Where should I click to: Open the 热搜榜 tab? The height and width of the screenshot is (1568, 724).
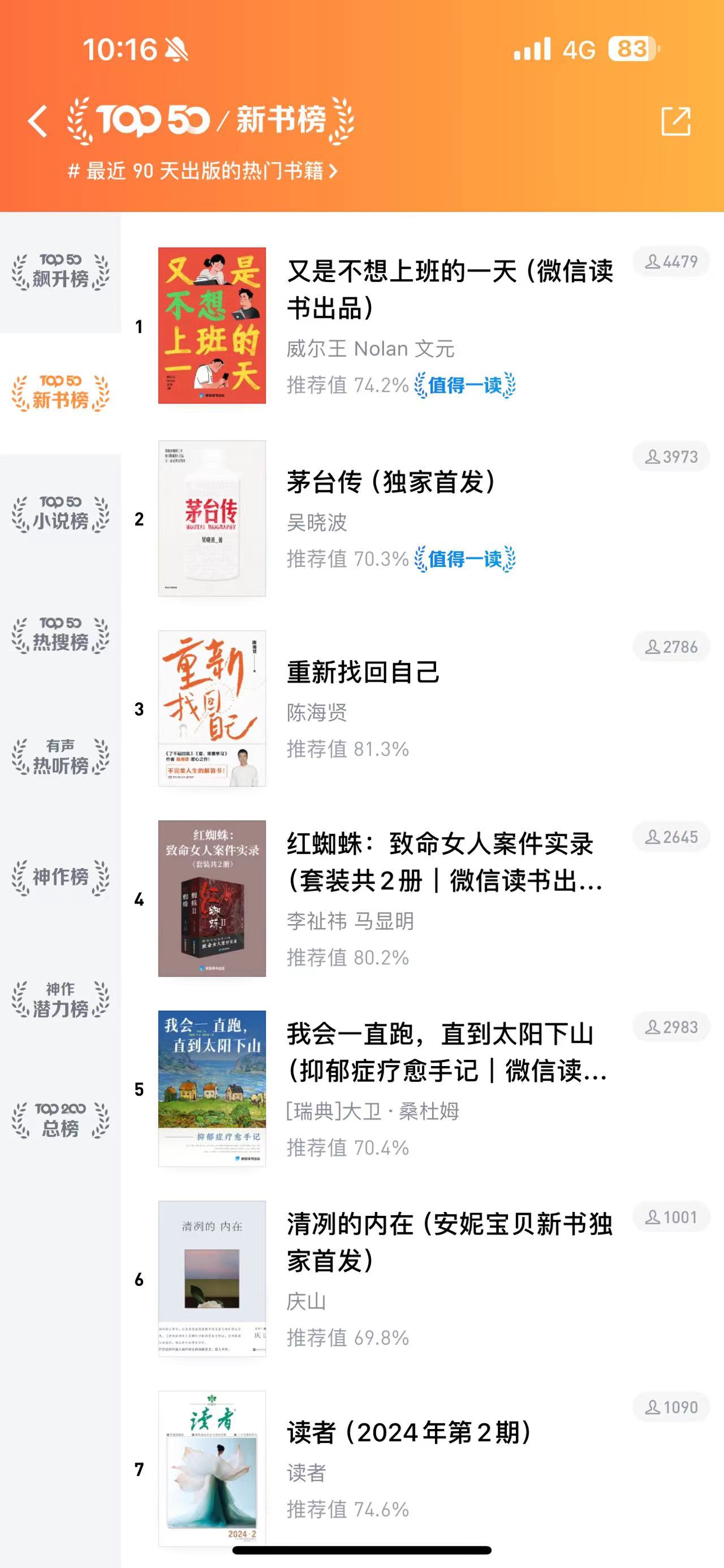[x=61, y=635]
